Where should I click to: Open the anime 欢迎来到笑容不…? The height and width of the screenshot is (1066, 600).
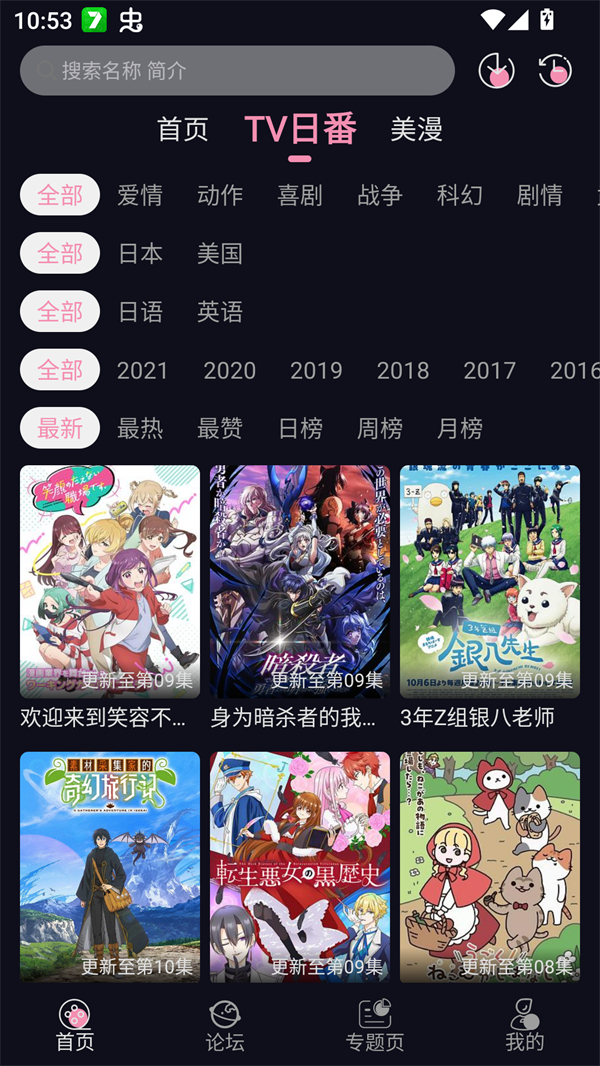point(110,582)
